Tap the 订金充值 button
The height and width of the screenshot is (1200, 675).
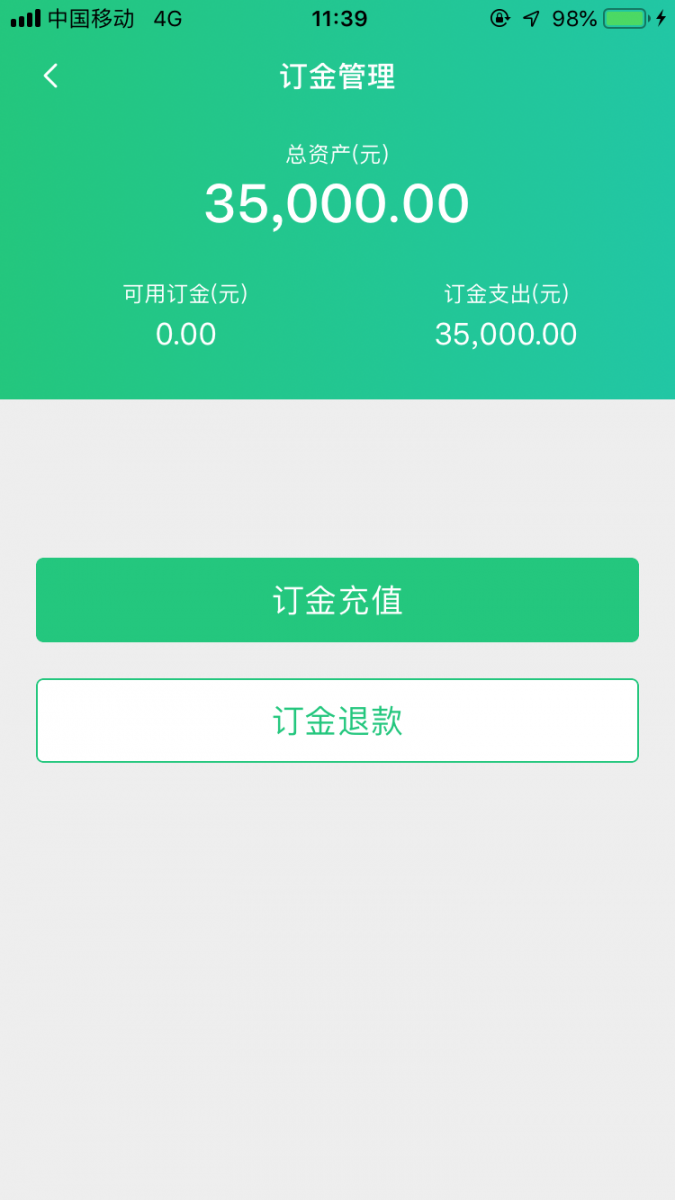(337, 600)
